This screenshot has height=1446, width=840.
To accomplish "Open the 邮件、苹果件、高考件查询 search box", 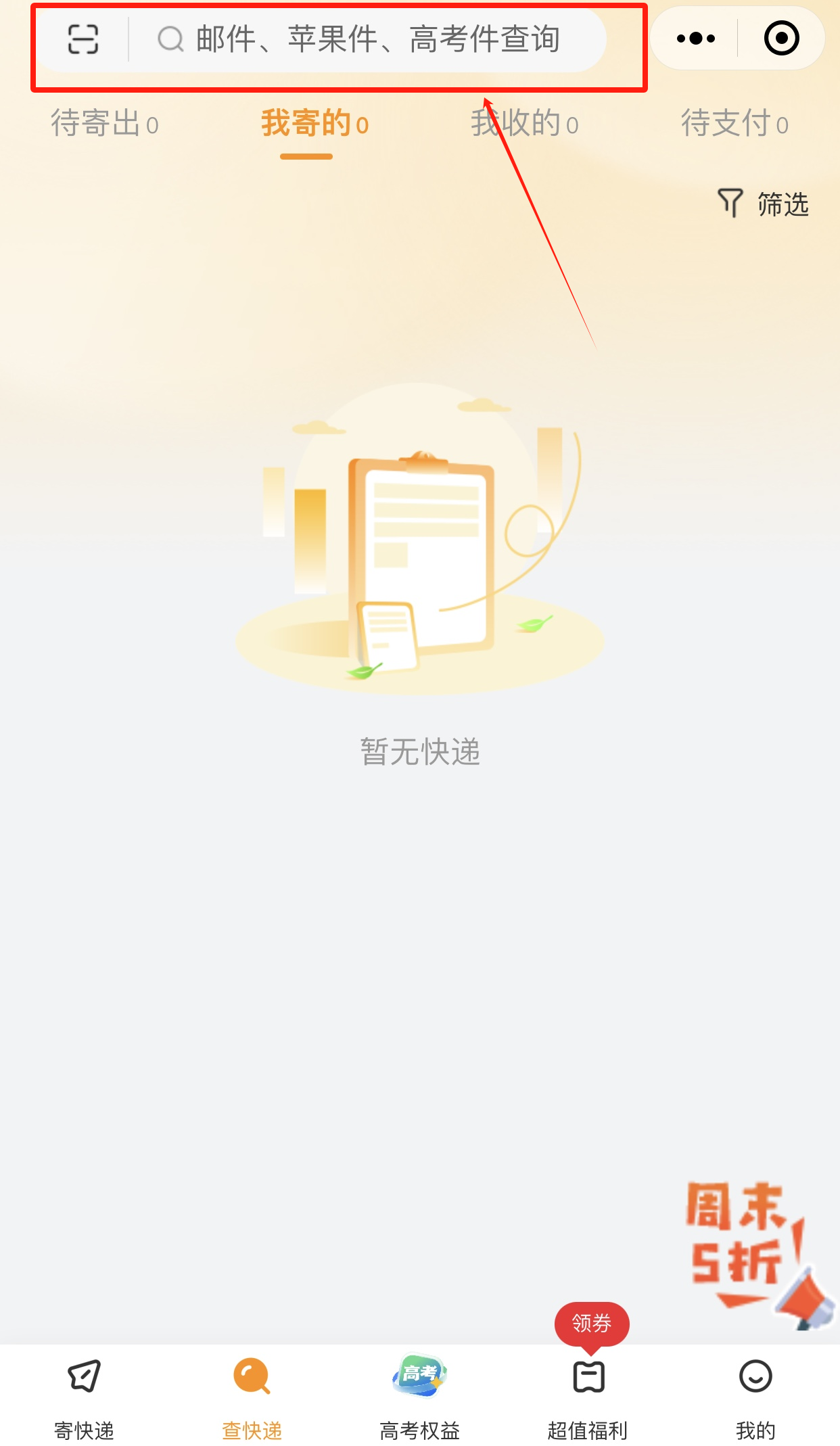I will tap(369, 39).
